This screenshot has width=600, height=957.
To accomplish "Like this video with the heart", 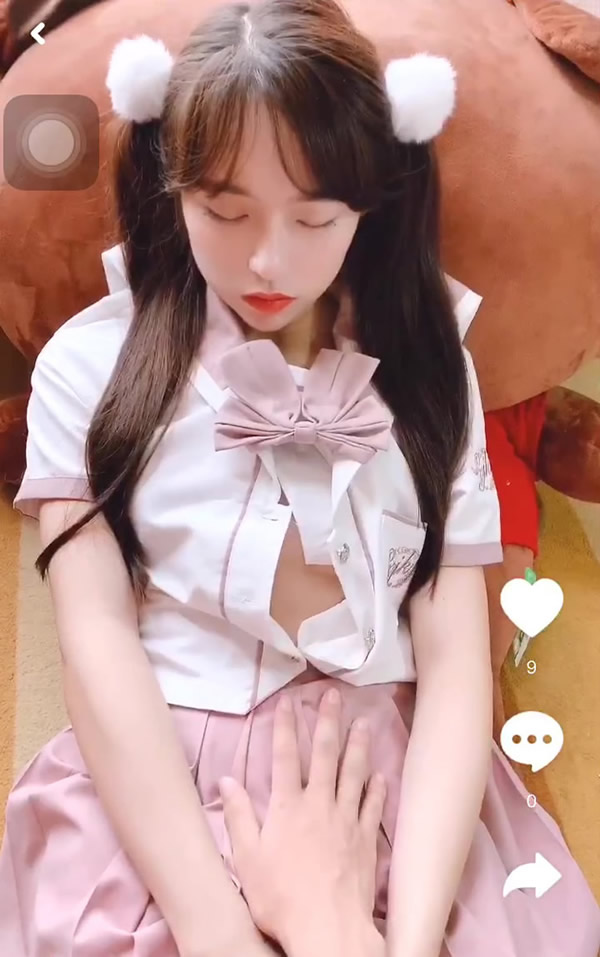I will point(531,606).
